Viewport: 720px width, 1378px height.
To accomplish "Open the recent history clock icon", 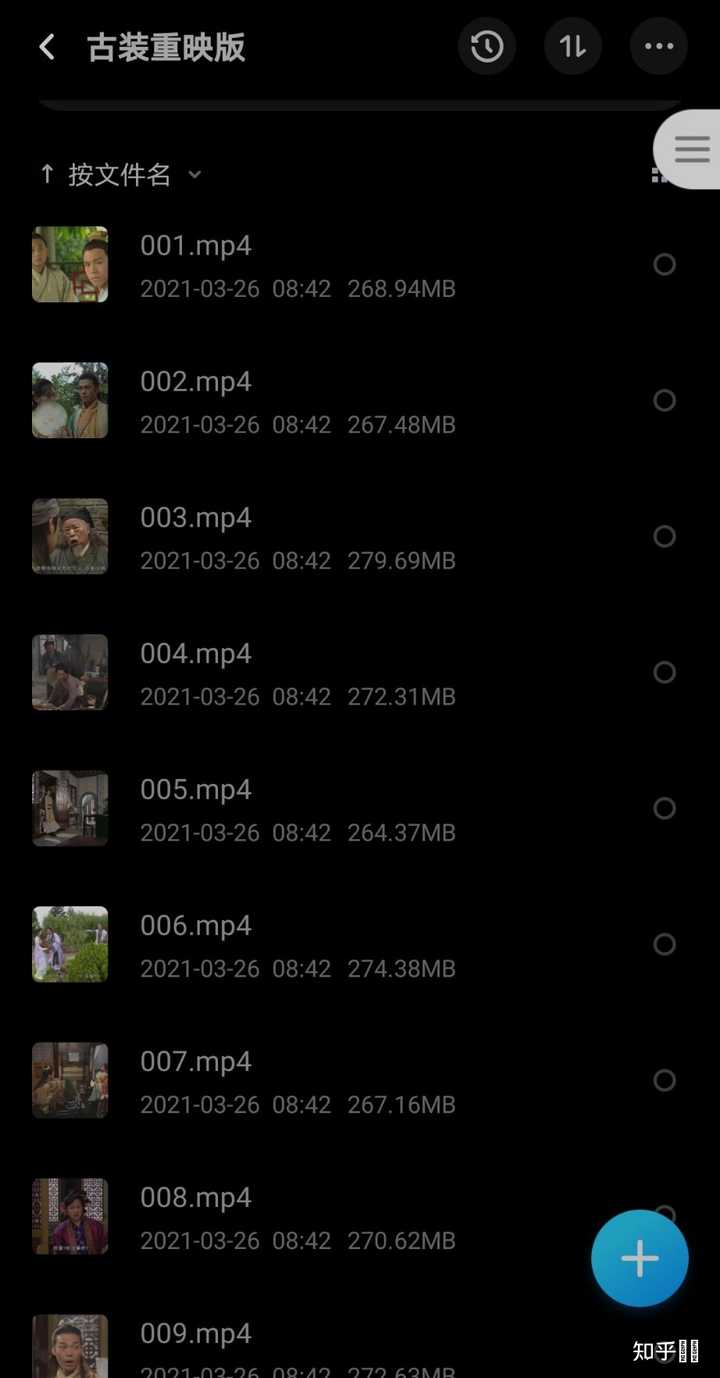I will click(x=487, y=47).
